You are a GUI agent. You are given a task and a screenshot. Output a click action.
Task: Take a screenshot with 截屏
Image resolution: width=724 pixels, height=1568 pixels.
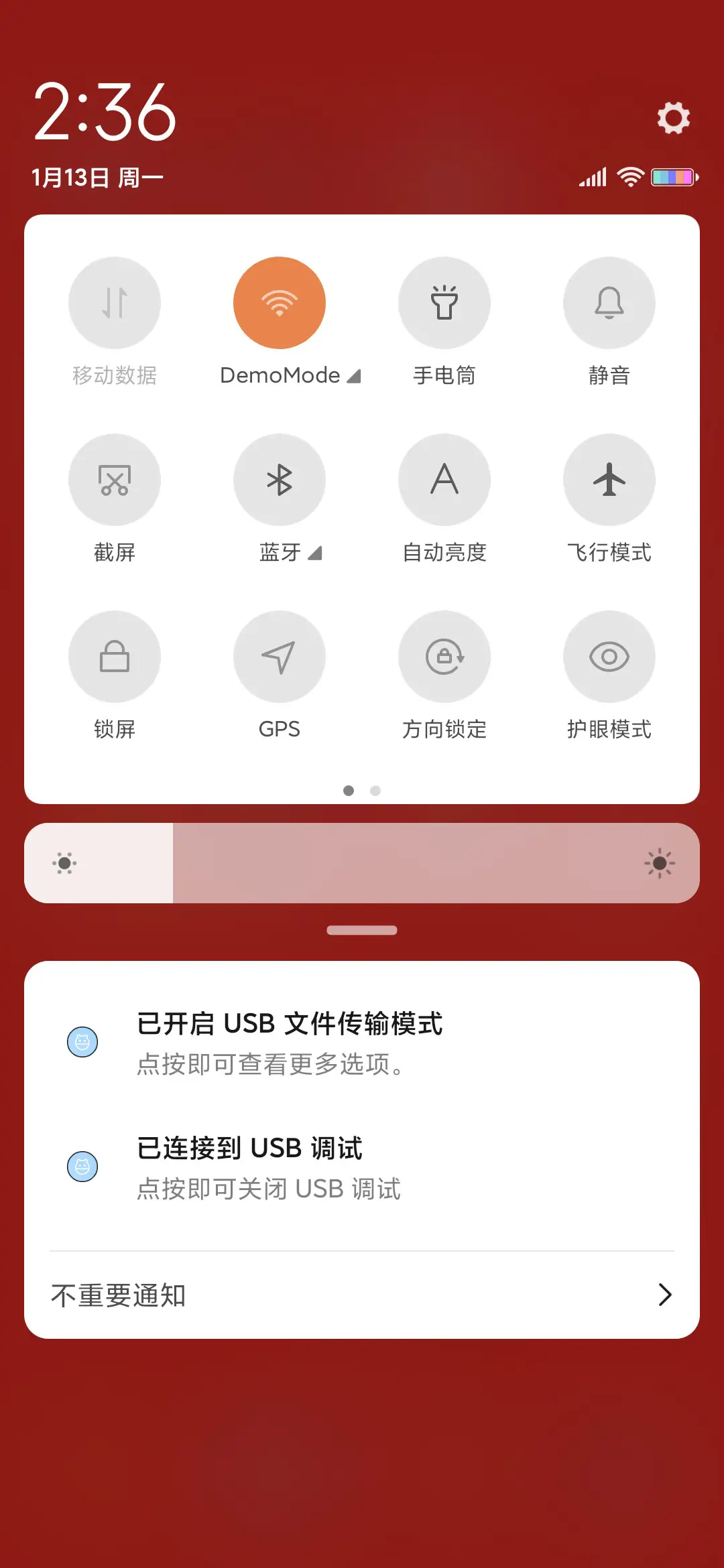pos(115,480)
